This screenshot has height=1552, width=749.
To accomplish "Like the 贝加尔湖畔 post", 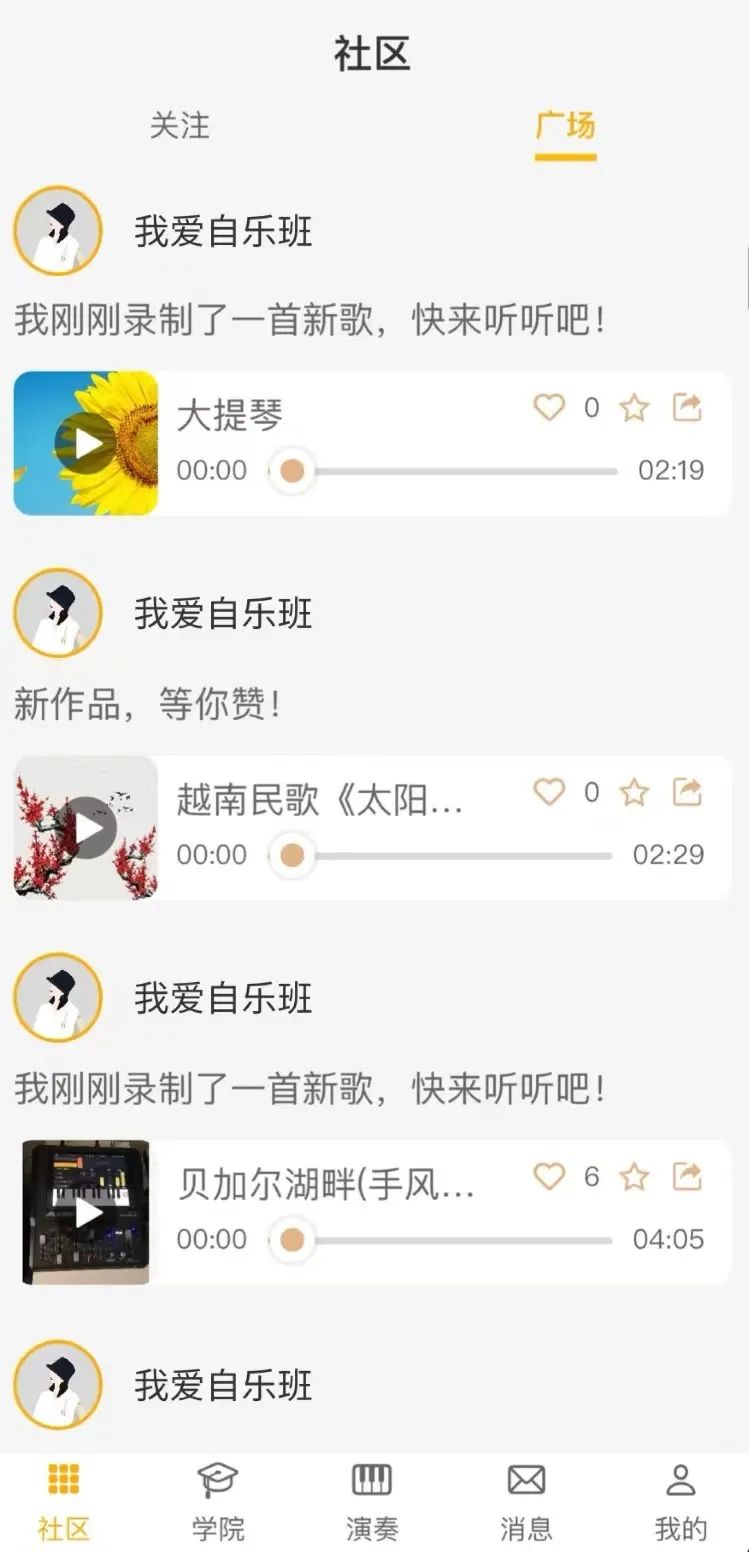I will 549,1176.
